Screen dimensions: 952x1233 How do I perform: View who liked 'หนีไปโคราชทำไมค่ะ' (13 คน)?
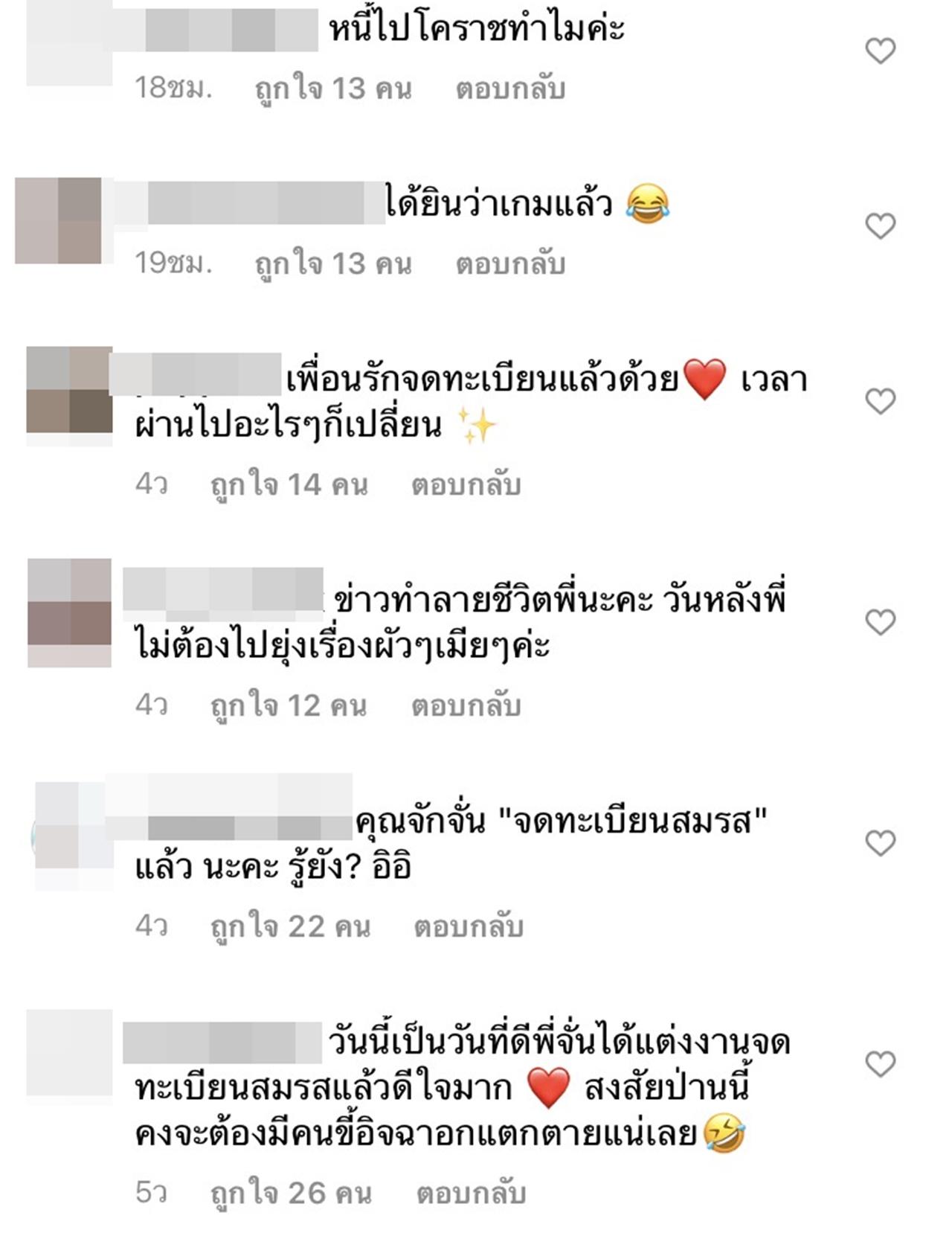(332, 89)
